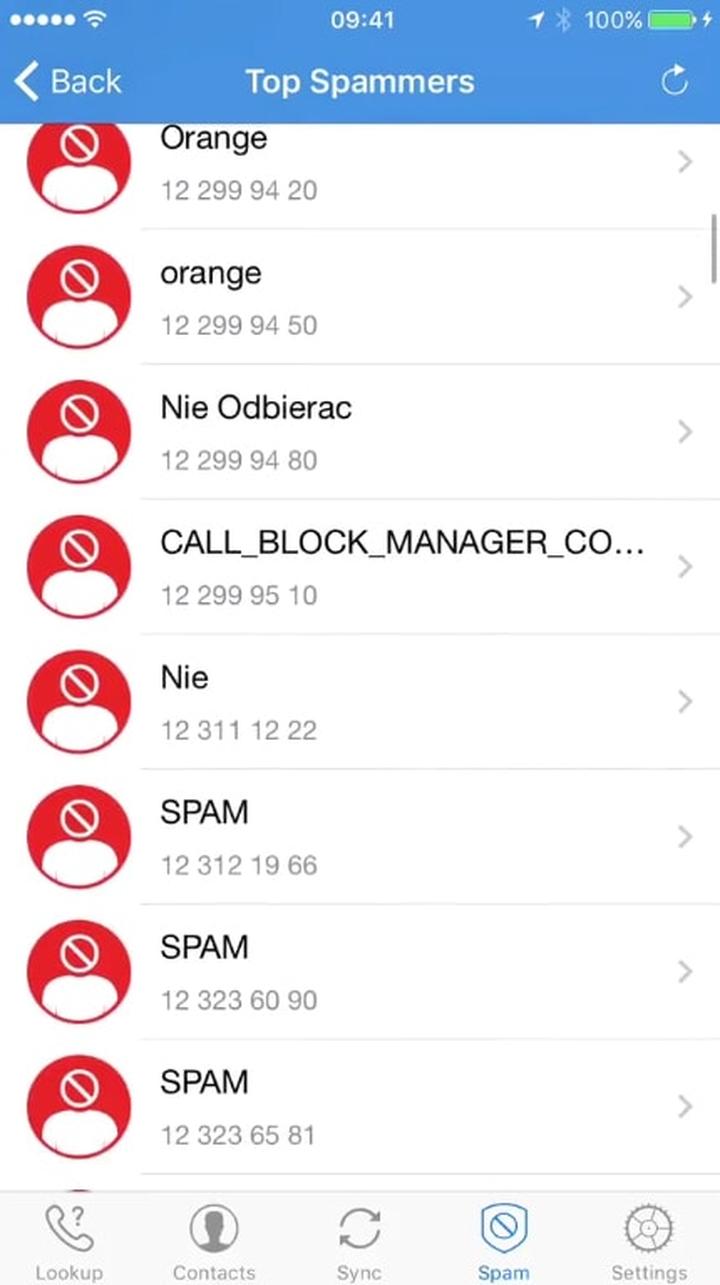
Task: Open the chevron for CALL_BLOCK_MANAGER_CO entry
Action: pyautogui.click(x=683, y=567)
